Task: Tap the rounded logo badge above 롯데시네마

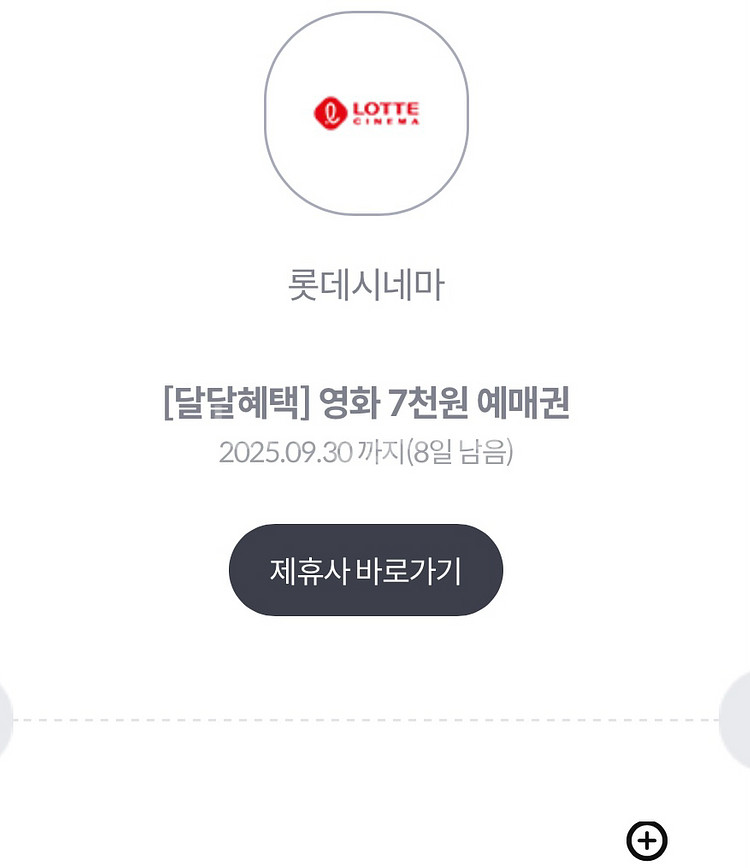Action: 366,120
